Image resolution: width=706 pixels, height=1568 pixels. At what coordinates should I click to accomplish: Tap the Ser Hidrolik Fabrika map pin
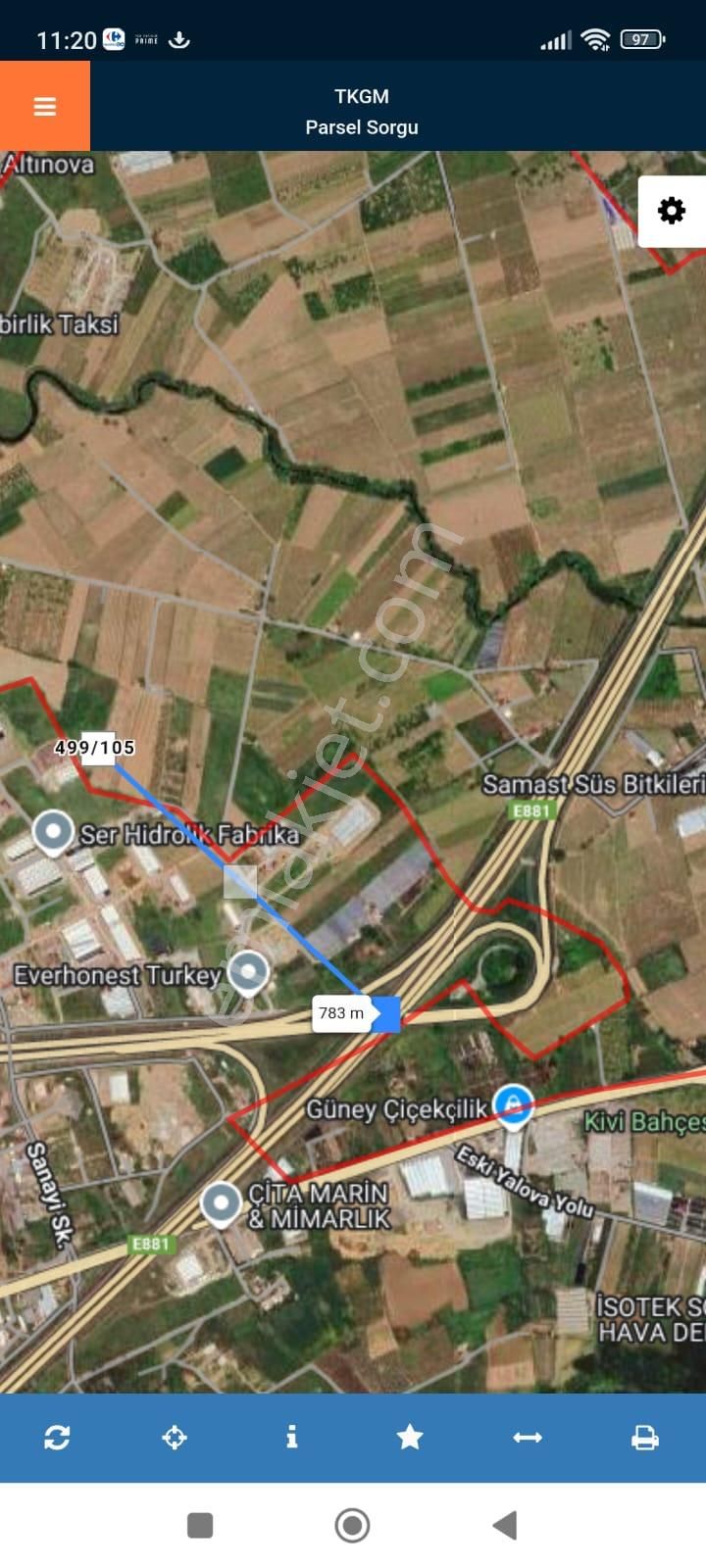[x=53, y=832]
